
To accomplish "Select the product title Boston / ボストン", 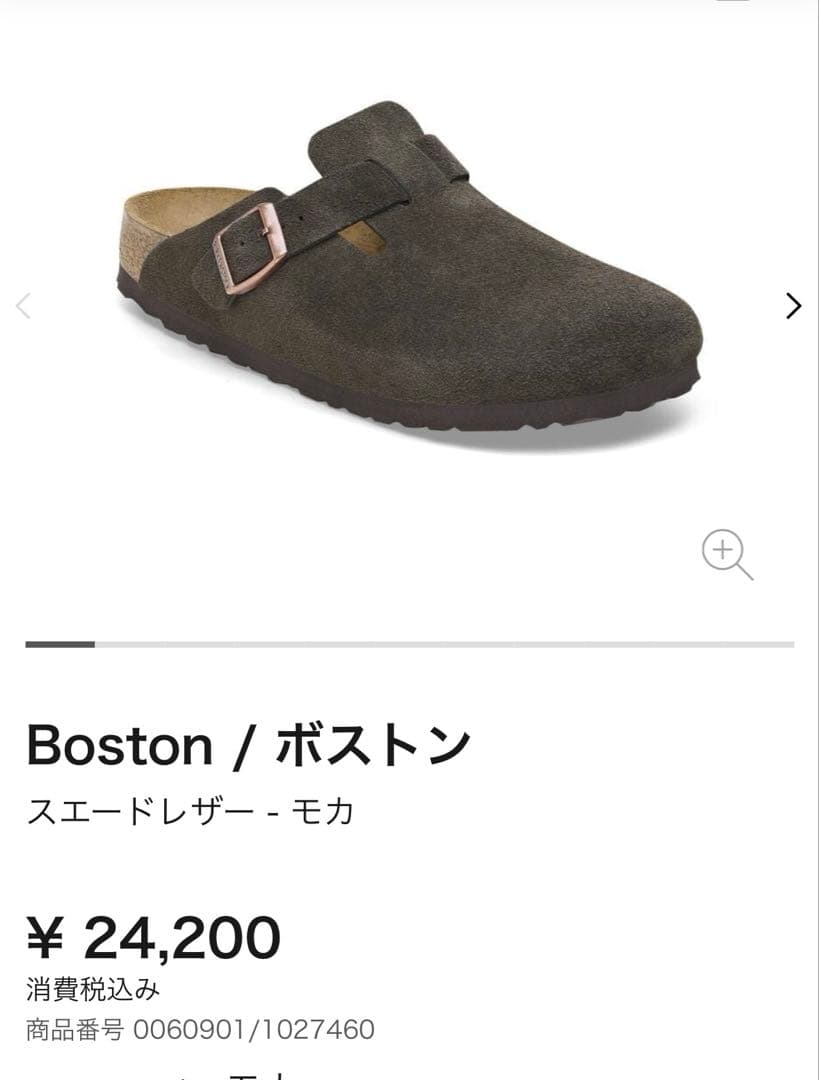I will 245,740.
